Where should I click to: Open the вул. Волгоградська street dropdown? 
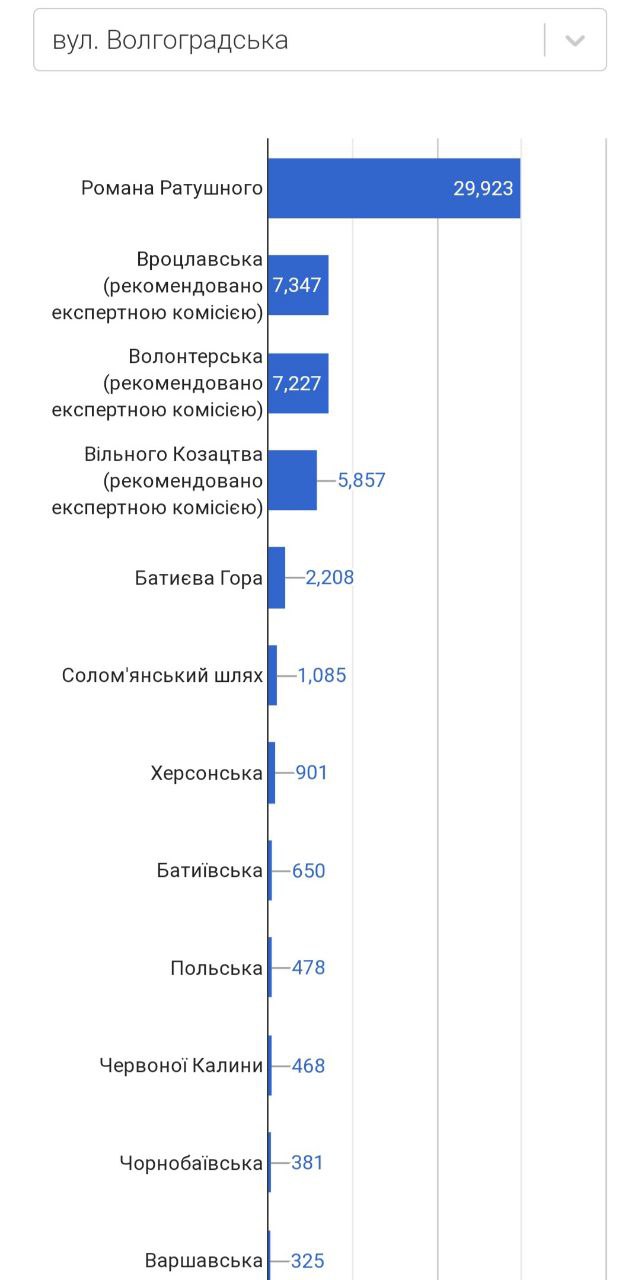pos(574,40)
